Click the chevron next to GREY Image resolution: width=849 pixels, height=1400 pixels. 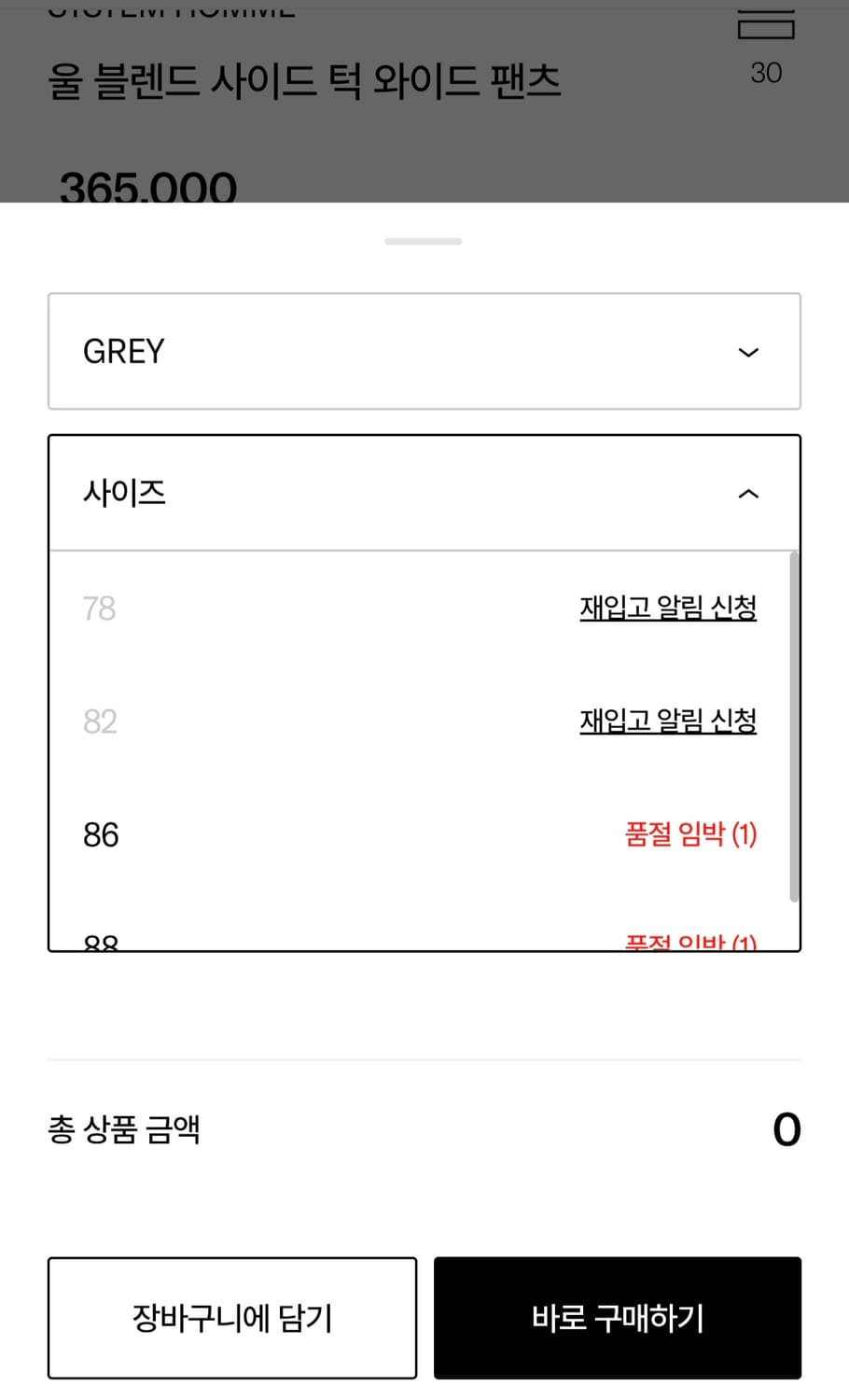[x=747, y=352]
